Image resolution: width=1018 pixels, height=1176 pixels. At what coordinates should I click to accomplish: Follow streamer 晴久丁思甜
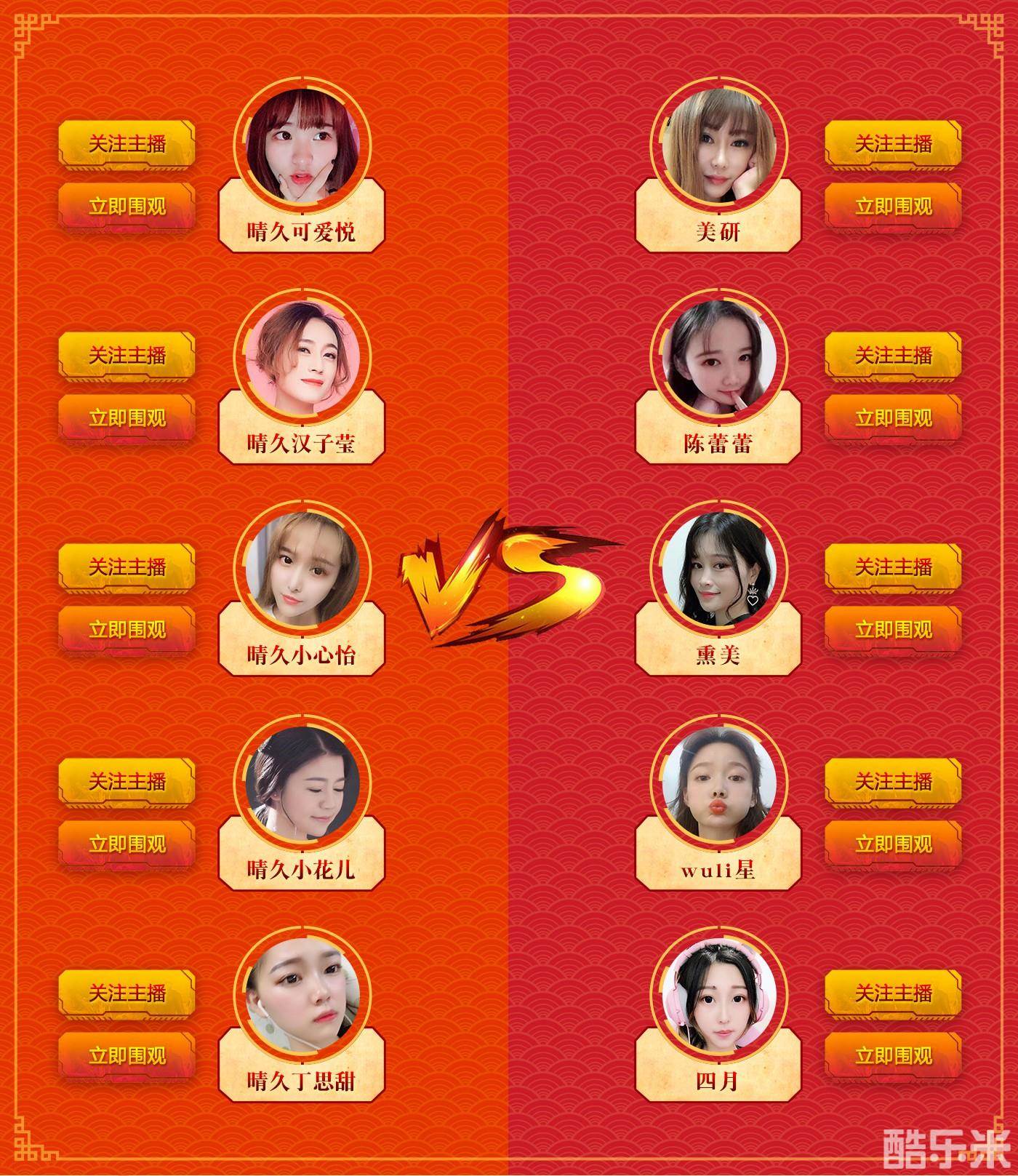[127, 992]
